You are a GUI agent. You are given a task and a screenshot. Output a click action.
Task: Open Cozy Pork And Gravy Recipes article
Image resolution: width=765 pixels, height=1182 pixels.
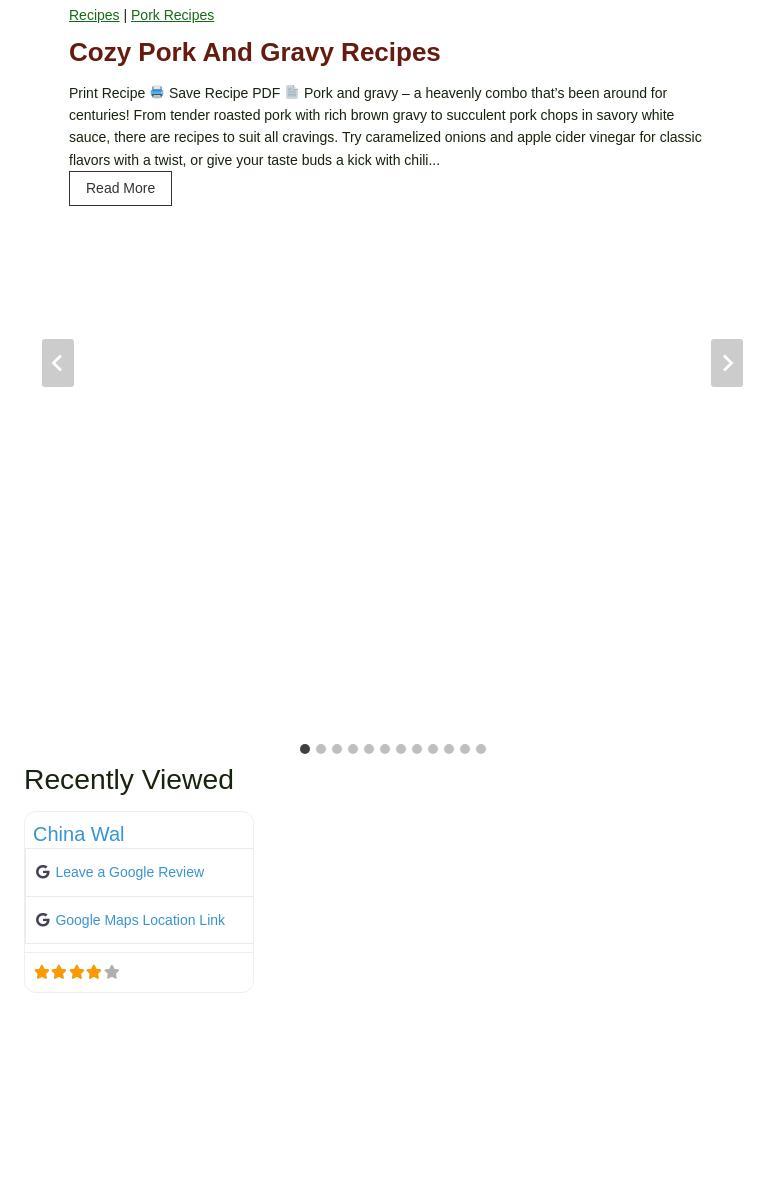click(x=254, y=52)
